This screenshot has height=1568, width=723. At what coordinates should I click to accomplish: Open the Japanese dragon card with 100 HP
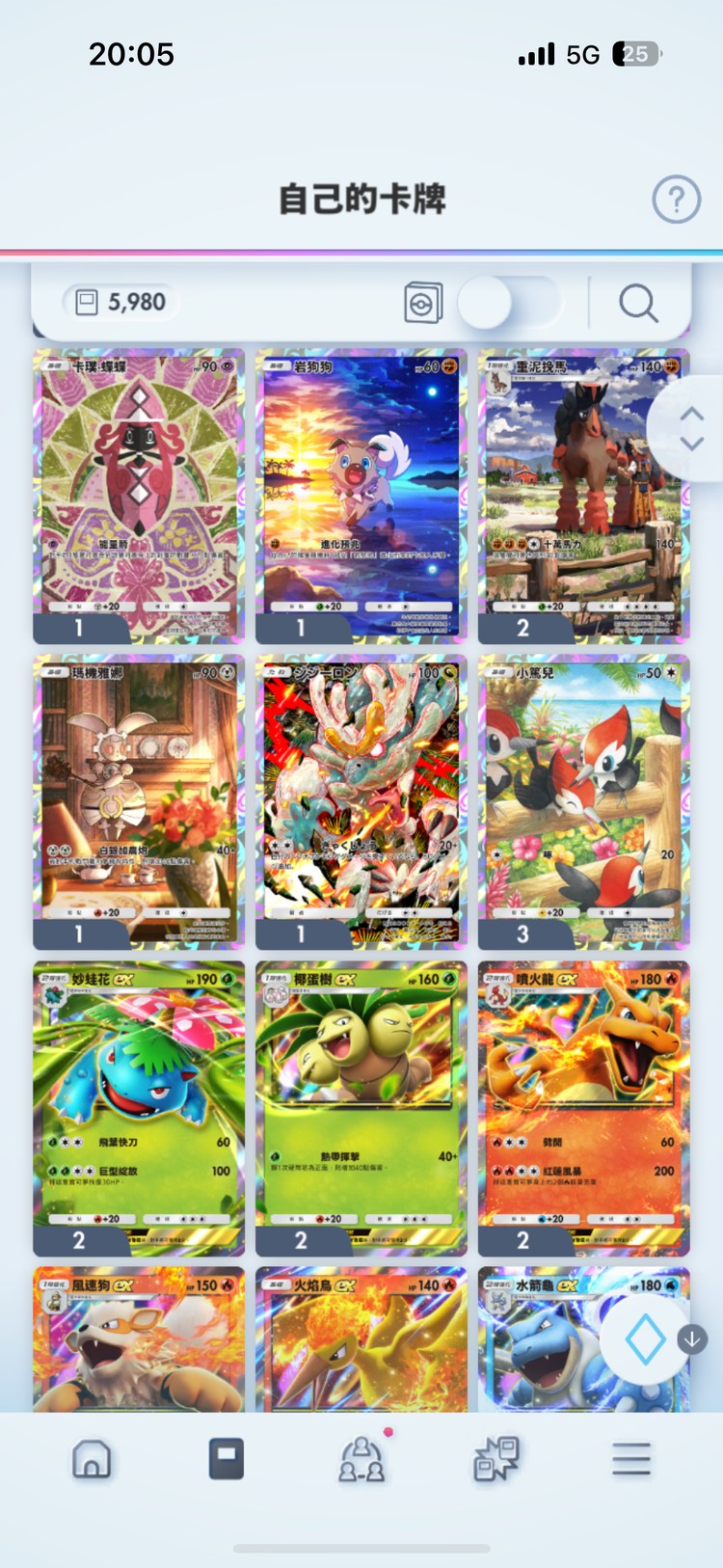[x=361, y=800]
